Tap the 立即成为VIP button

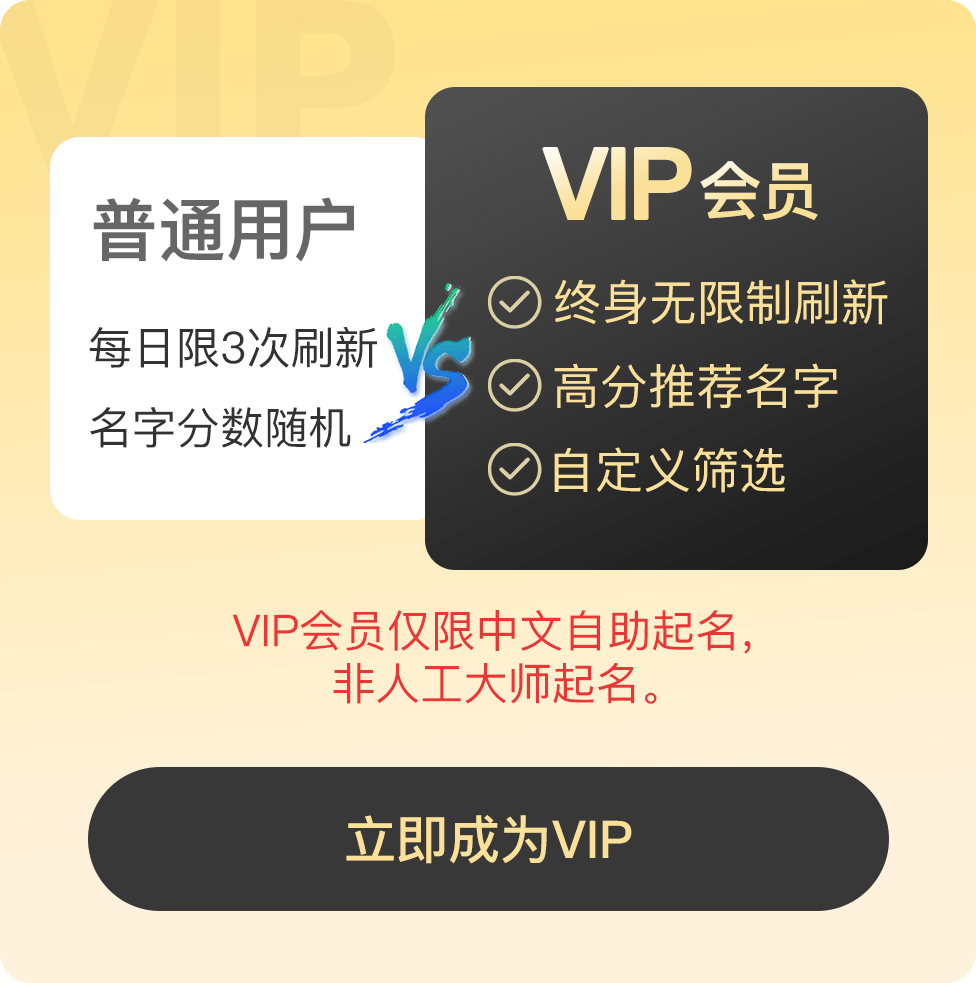pos(488,839)
